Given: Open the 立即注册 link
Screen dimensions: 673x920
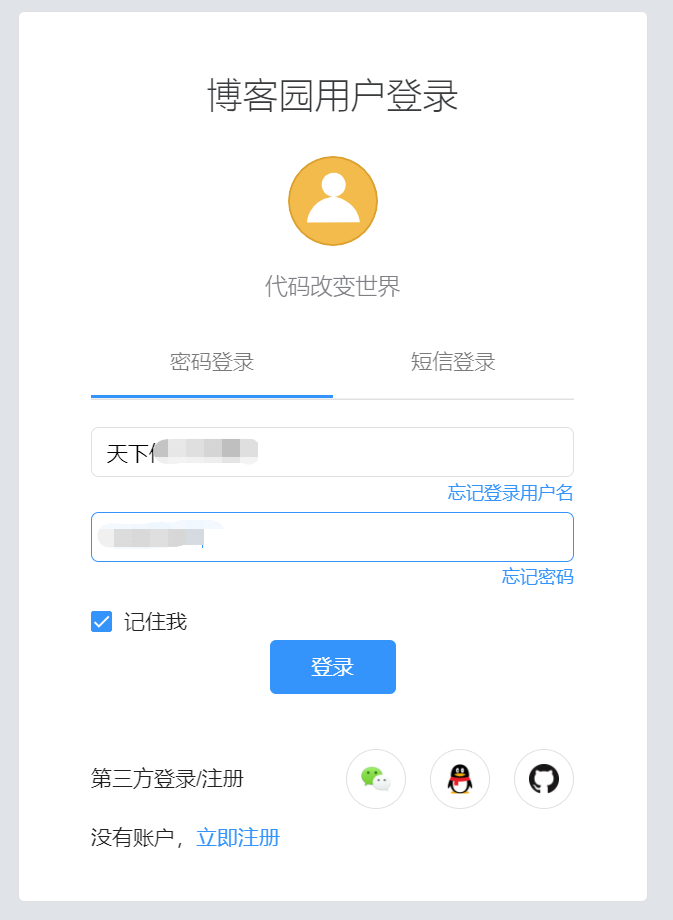Looking at the screenshot, I should pyautogui.click(x=238, y=838).
